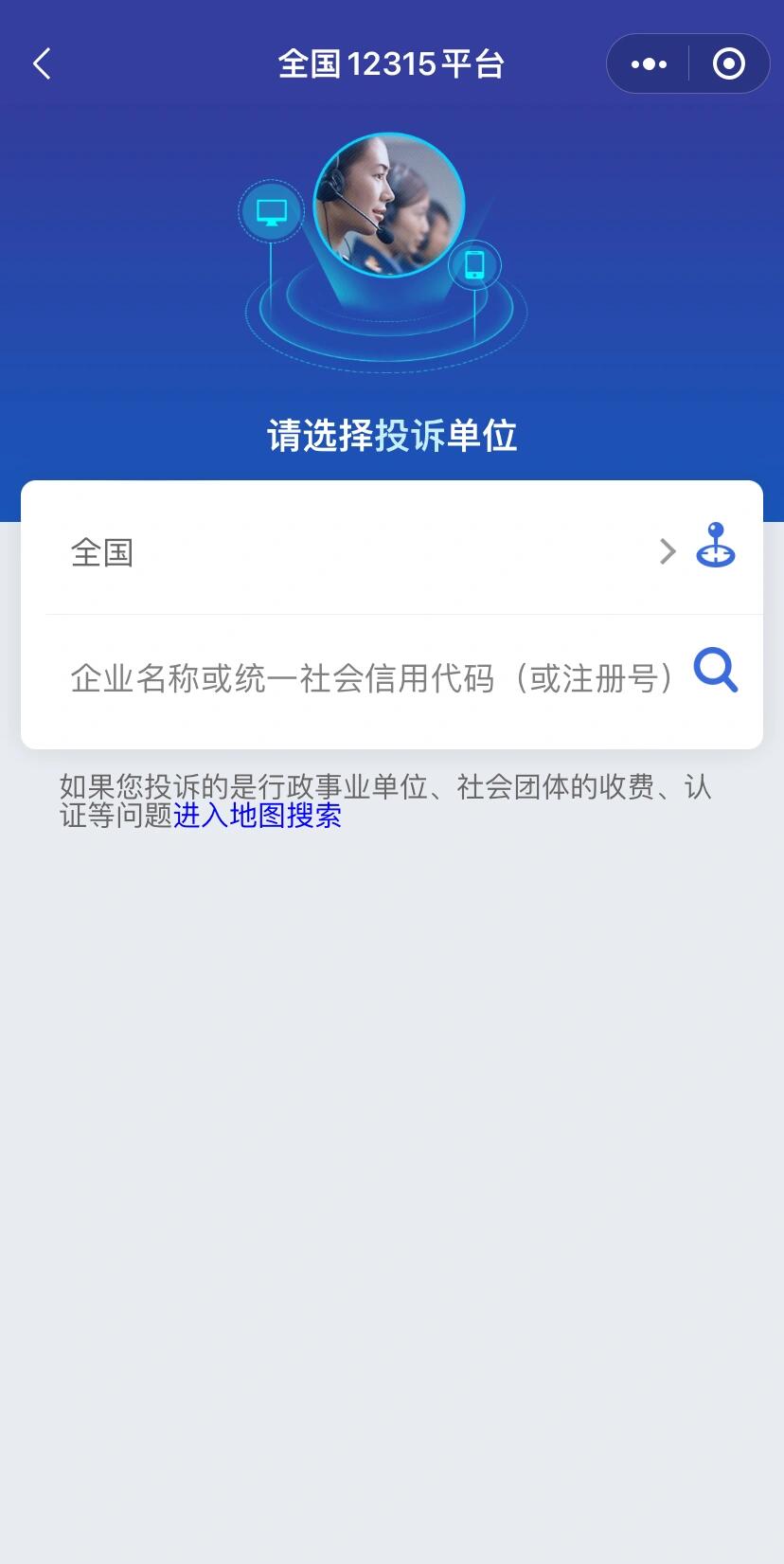Screen dimensions: 784x1564
Task: Tap the blue search magnifier icon
Action: 716,671
